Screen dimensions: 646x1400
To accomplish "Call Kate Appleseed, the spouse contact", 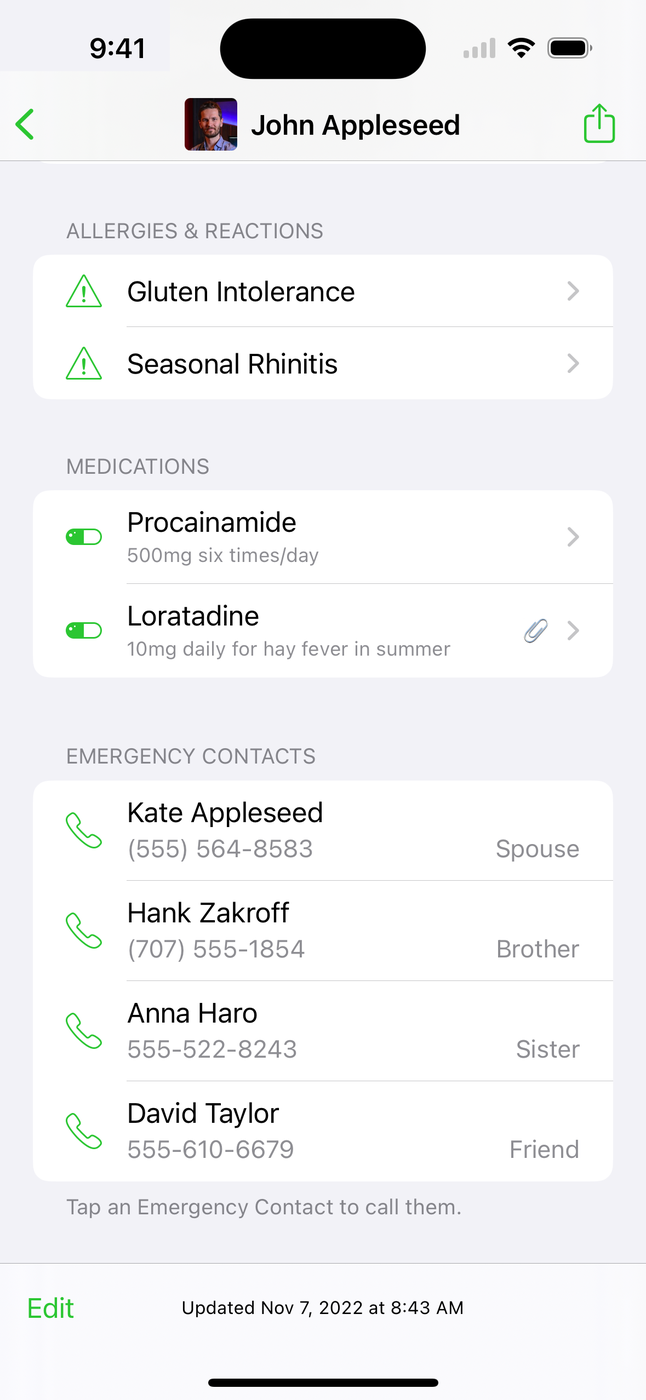I will click(x=322, y=830).
